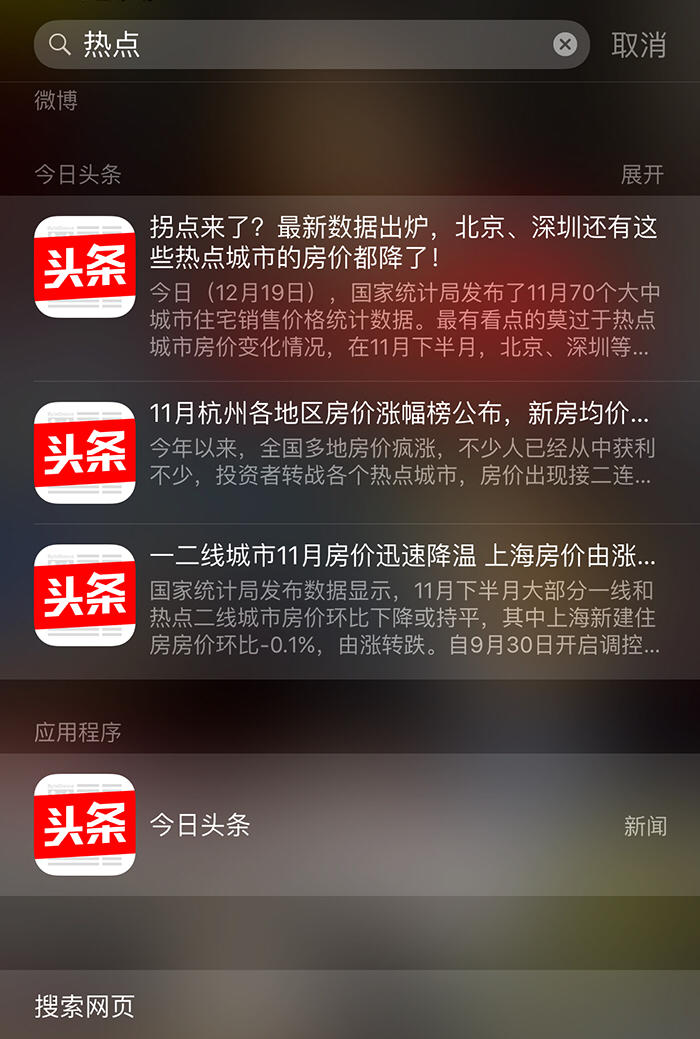Clear the search text with the X icon

tap(565, 45)
